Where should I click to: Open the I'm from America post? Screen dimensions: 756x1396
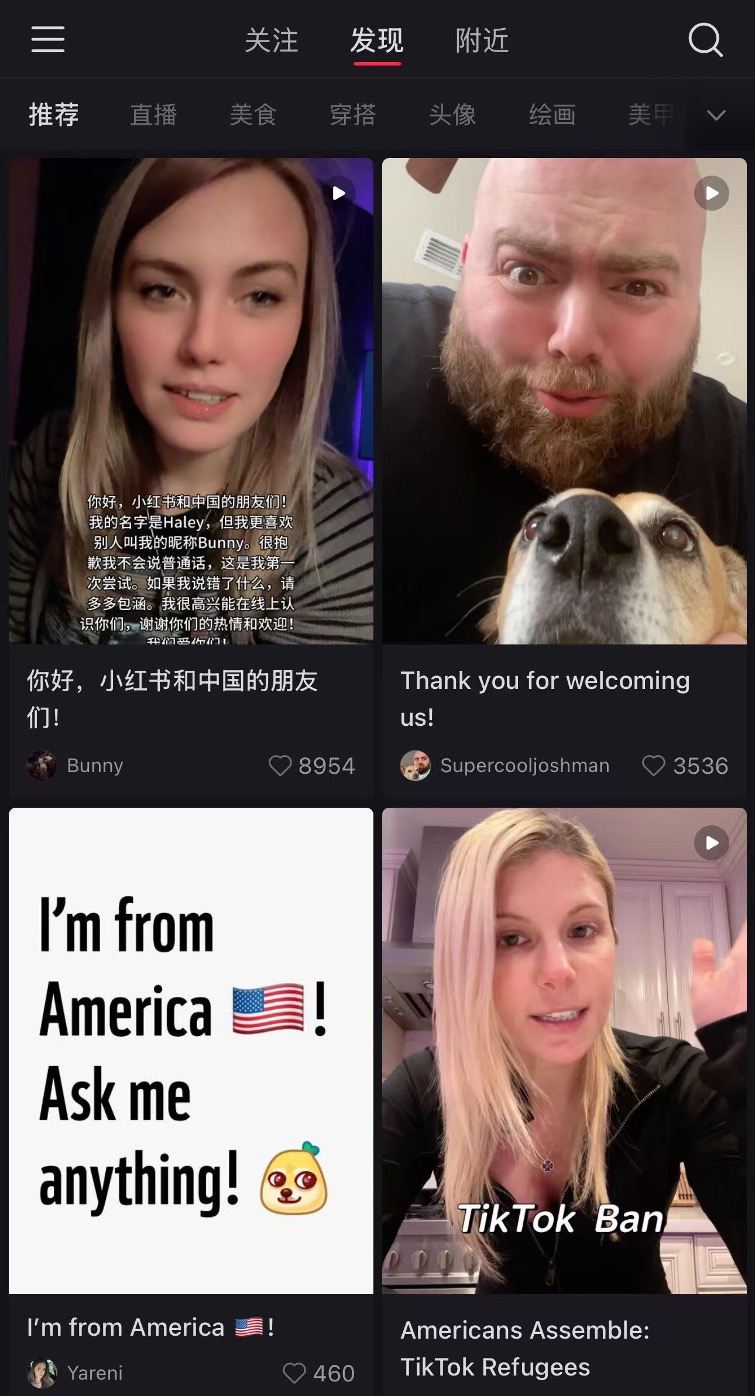point(191,1050)
